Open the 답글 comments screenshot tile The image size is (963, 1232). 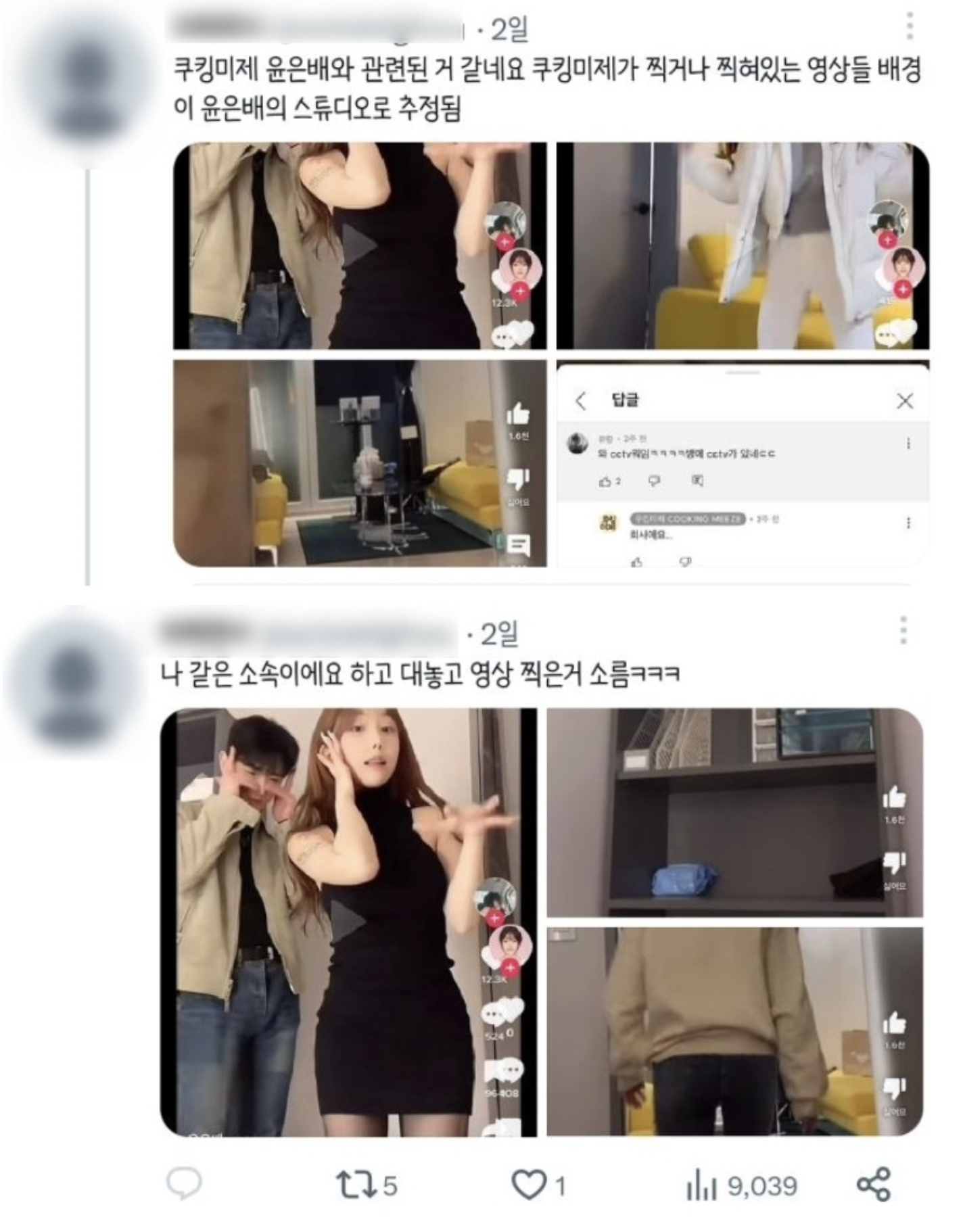(x=743, y=464)
